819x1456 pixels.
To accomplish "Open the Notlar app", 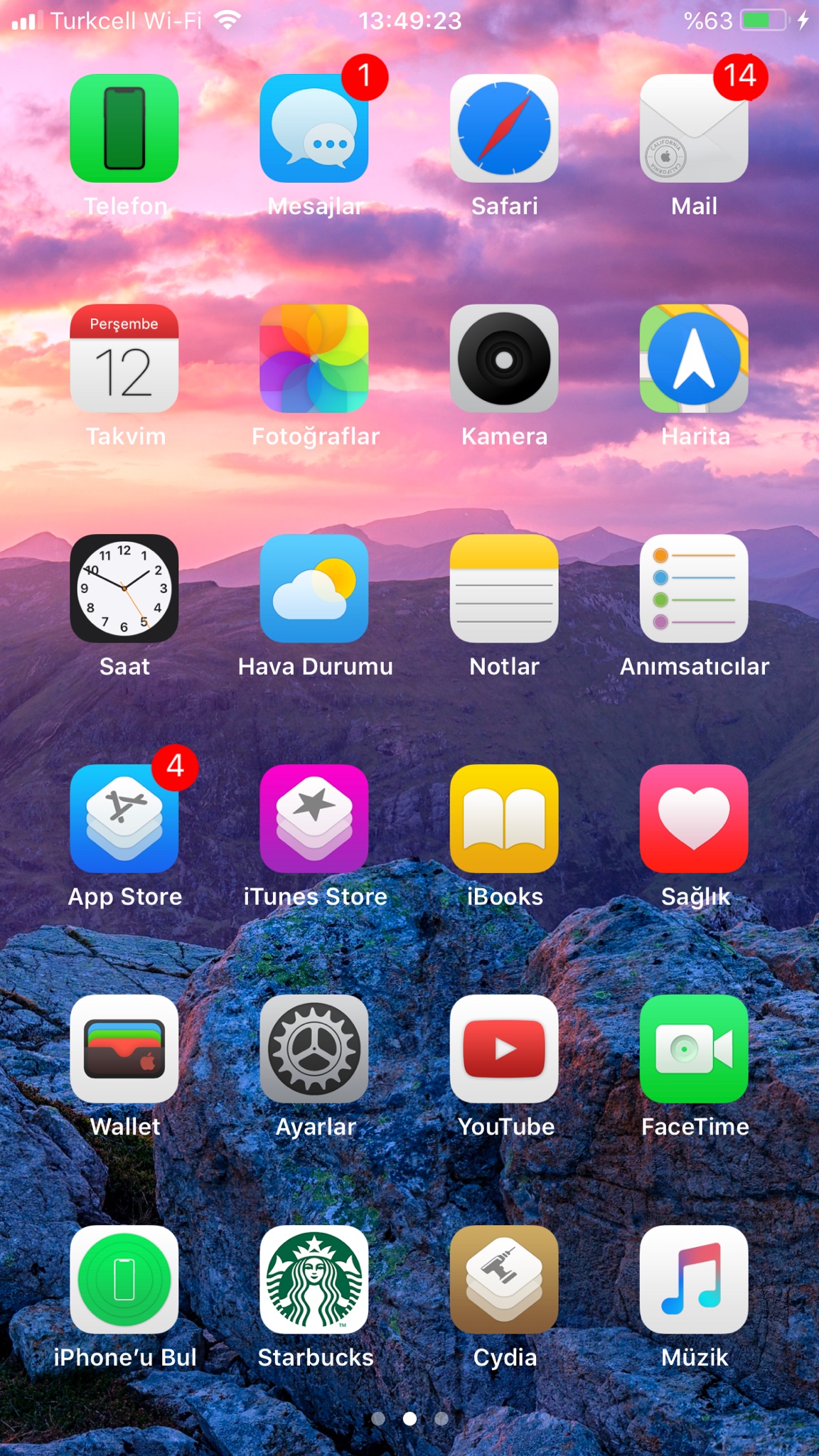I will [x=504, y=589].
